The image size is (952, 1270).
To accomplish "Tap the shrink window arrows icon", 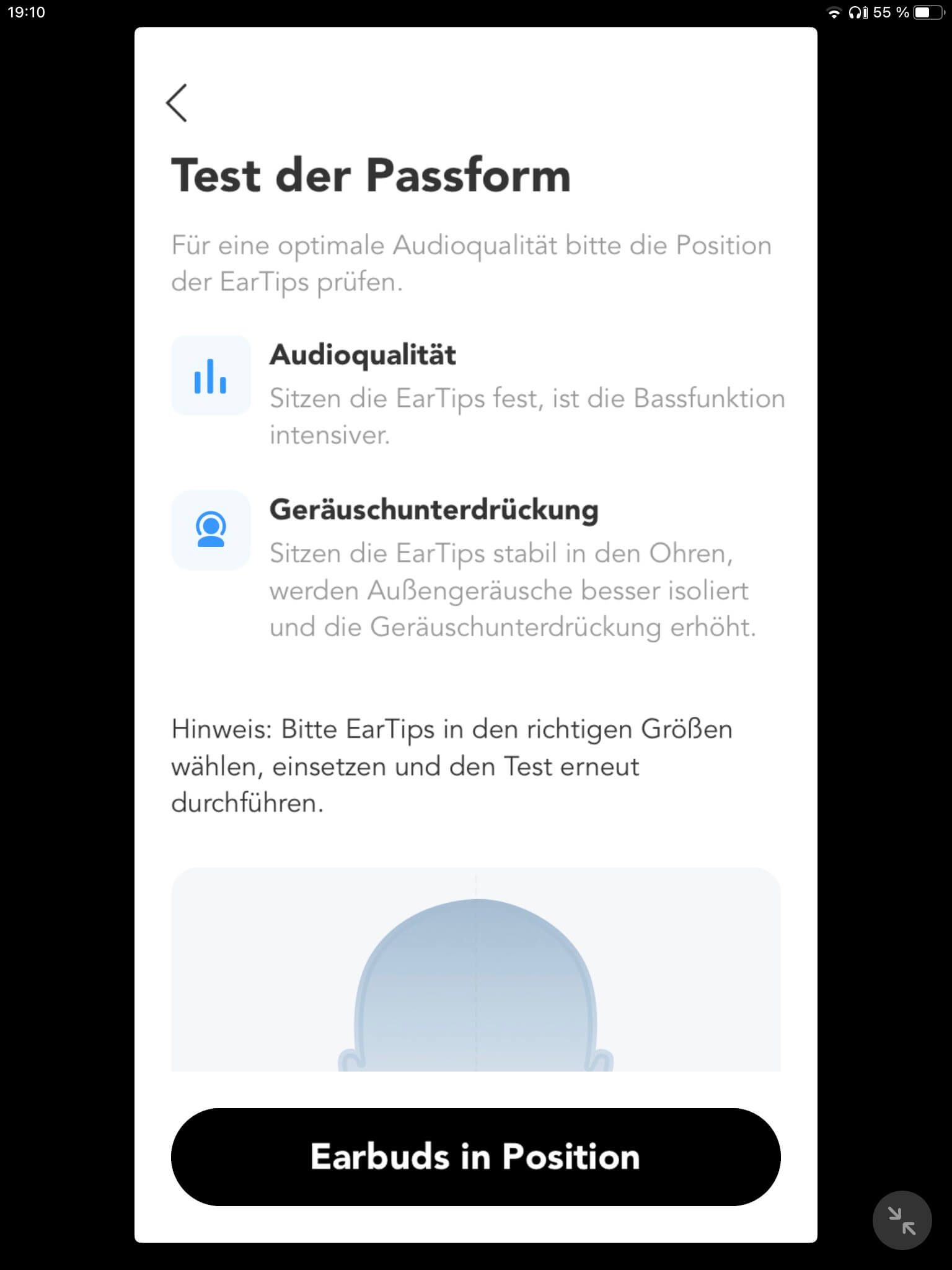I will (902, 1220).
